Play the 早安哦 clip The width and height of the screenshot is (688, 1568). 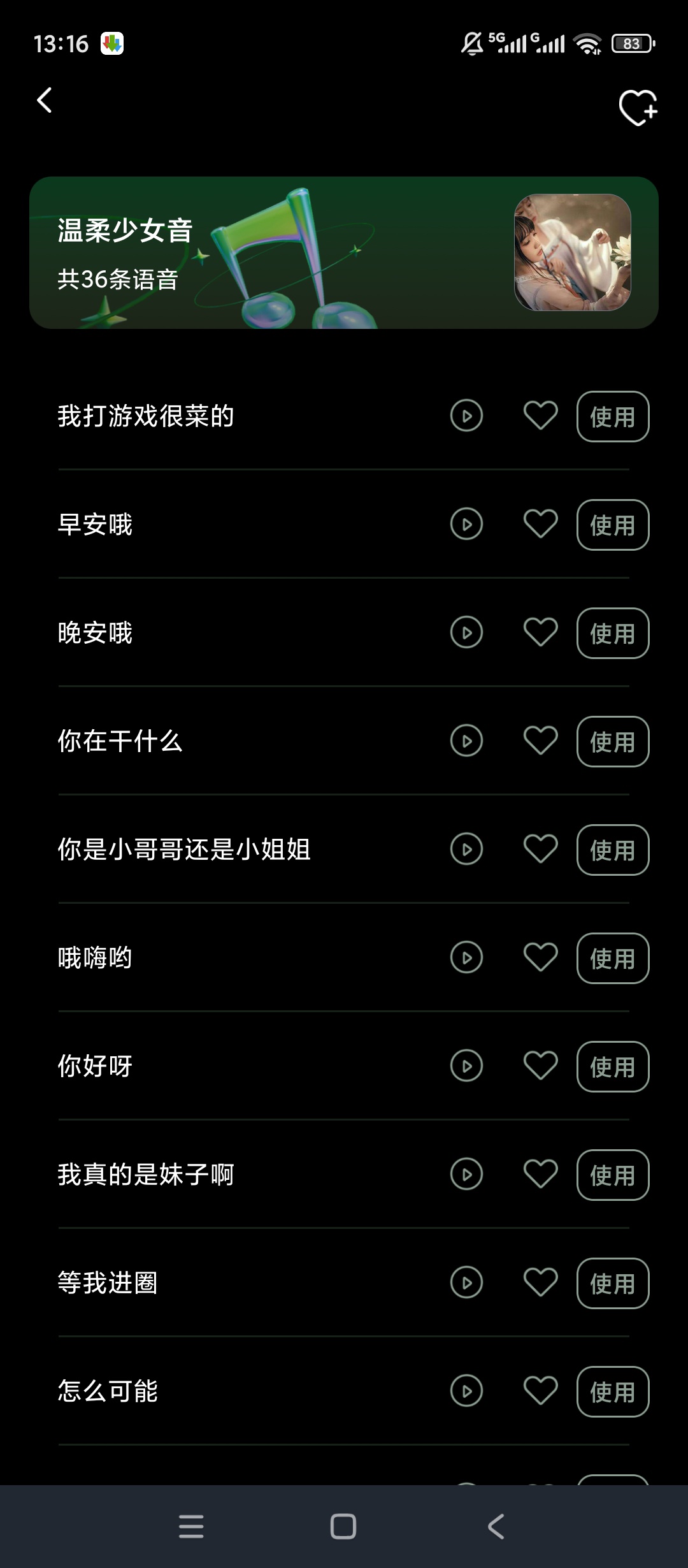[466, 525]
